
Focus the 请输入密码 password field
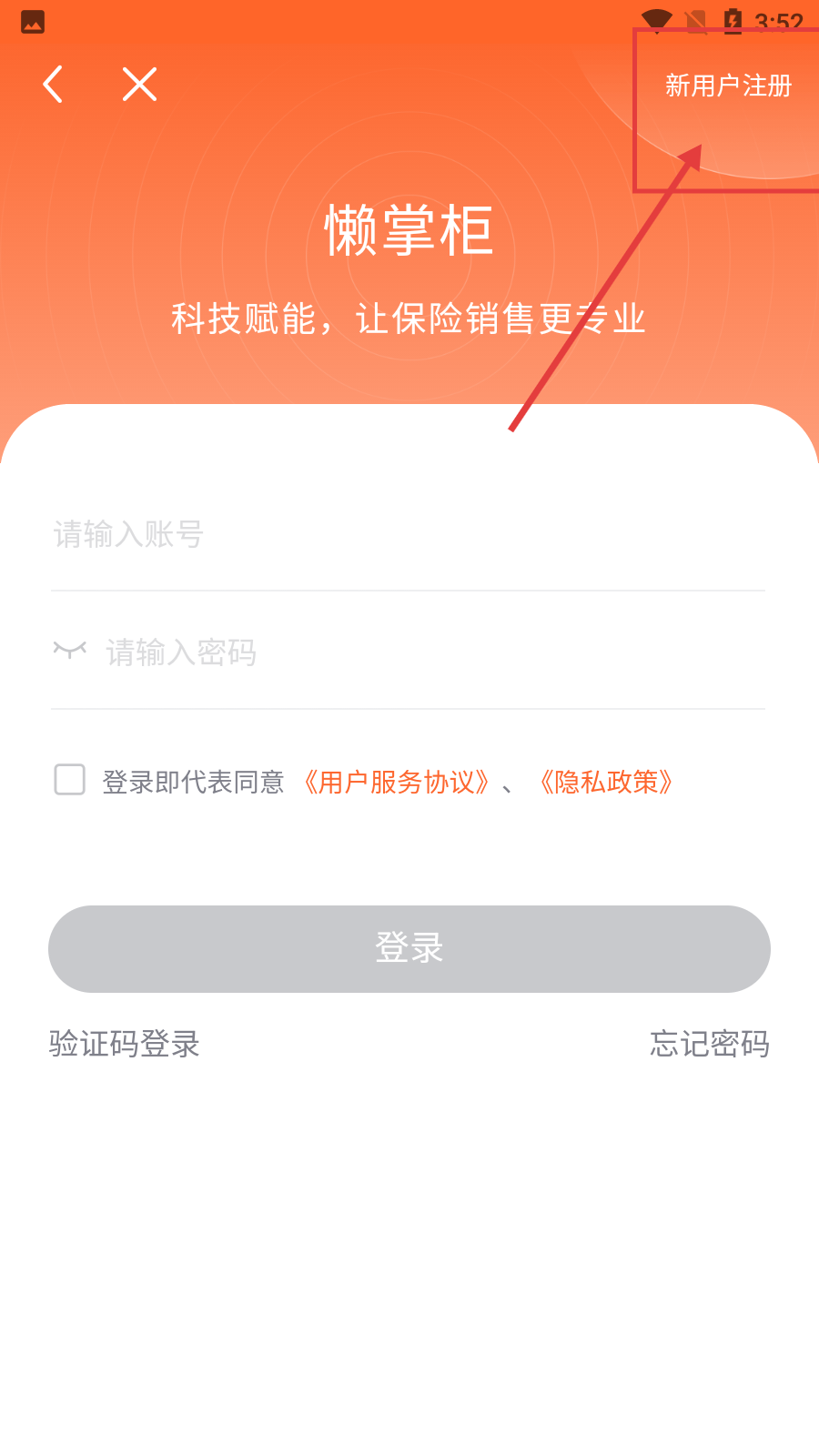coord(428,652)
